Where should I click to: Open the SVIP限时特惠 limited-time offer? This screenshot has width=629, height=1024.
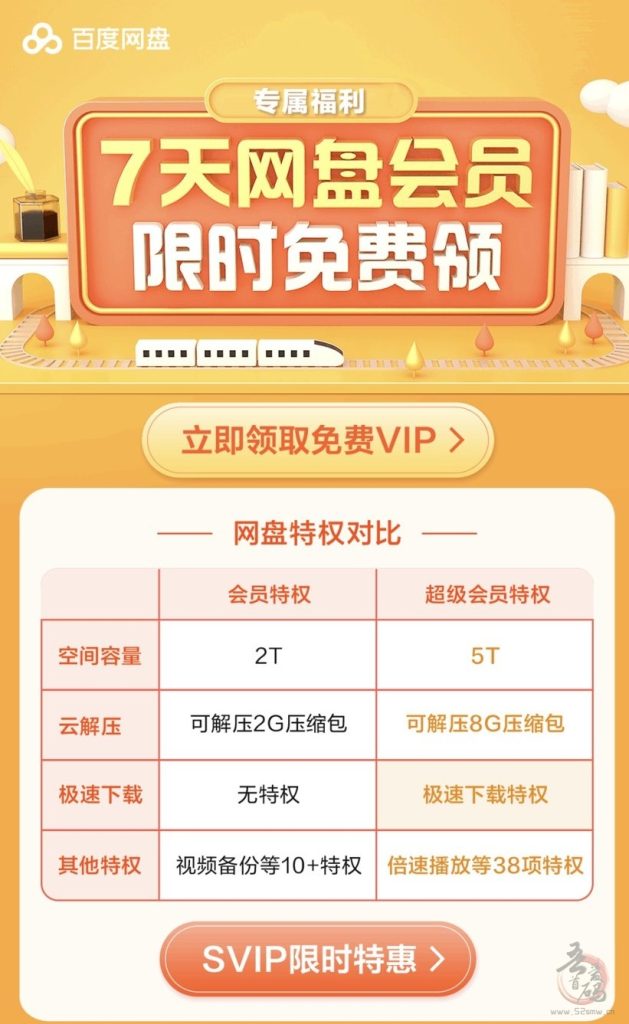tap(317, 960)
